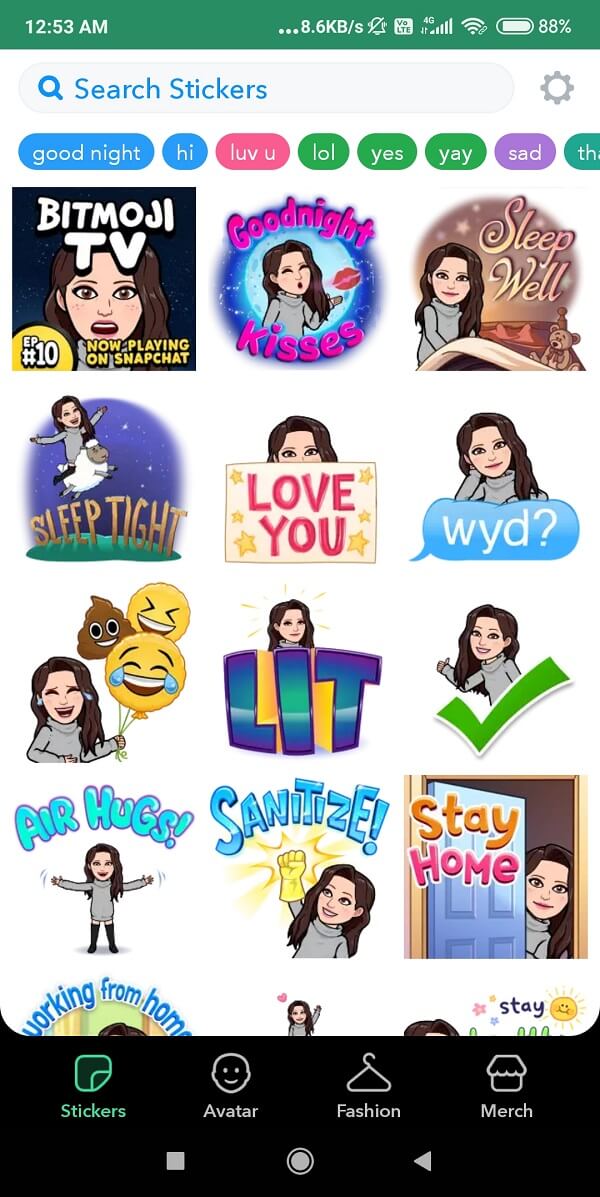This screenshot has width=600, height=1197.
Task: Filter stickers by the hi chip
Action: [x=185, y=153]
